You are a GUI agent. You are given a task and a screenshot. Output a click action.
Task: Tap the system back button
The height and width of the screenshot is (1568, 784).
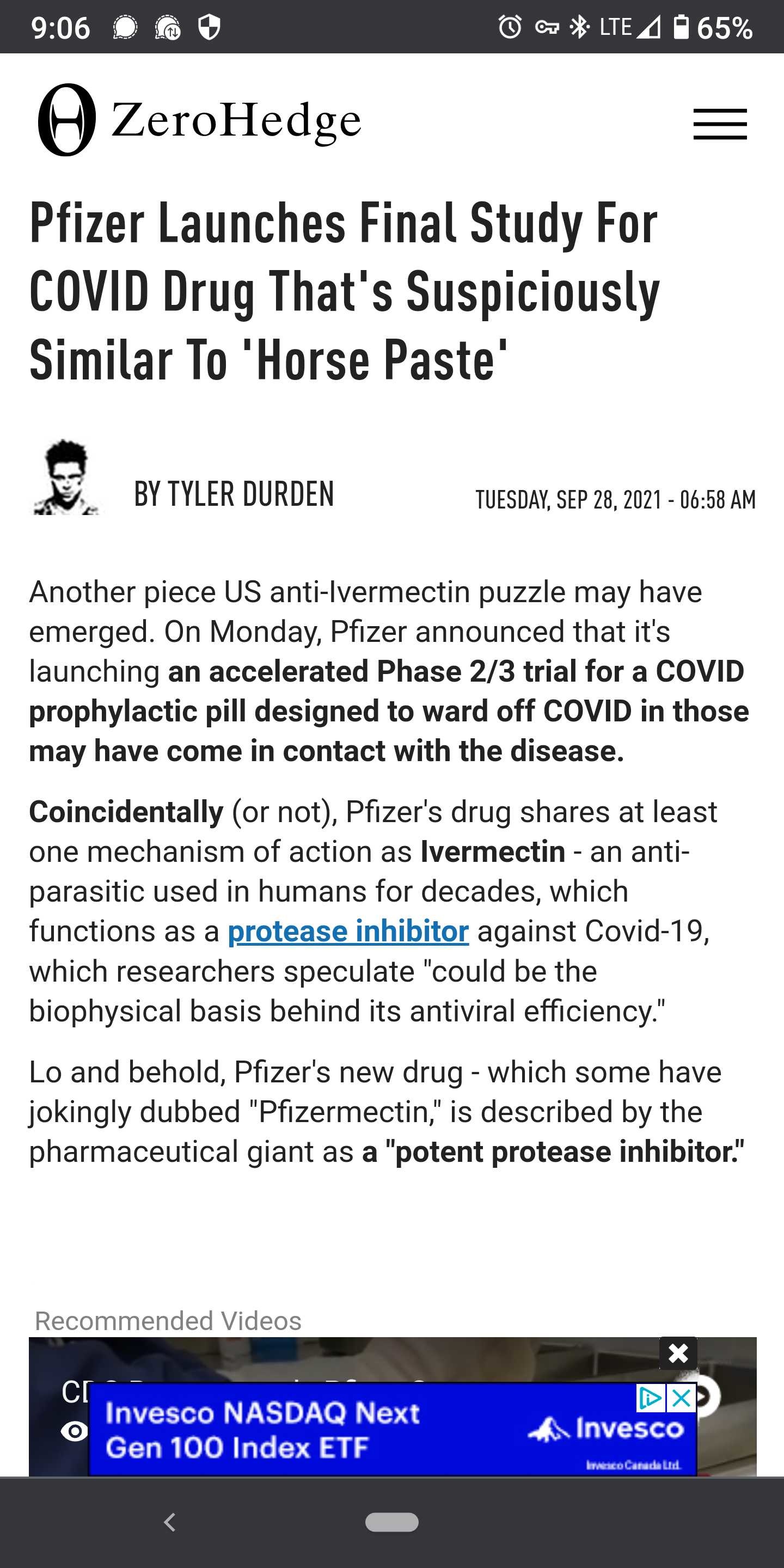pyautogui.click(x=170, y=1522)
